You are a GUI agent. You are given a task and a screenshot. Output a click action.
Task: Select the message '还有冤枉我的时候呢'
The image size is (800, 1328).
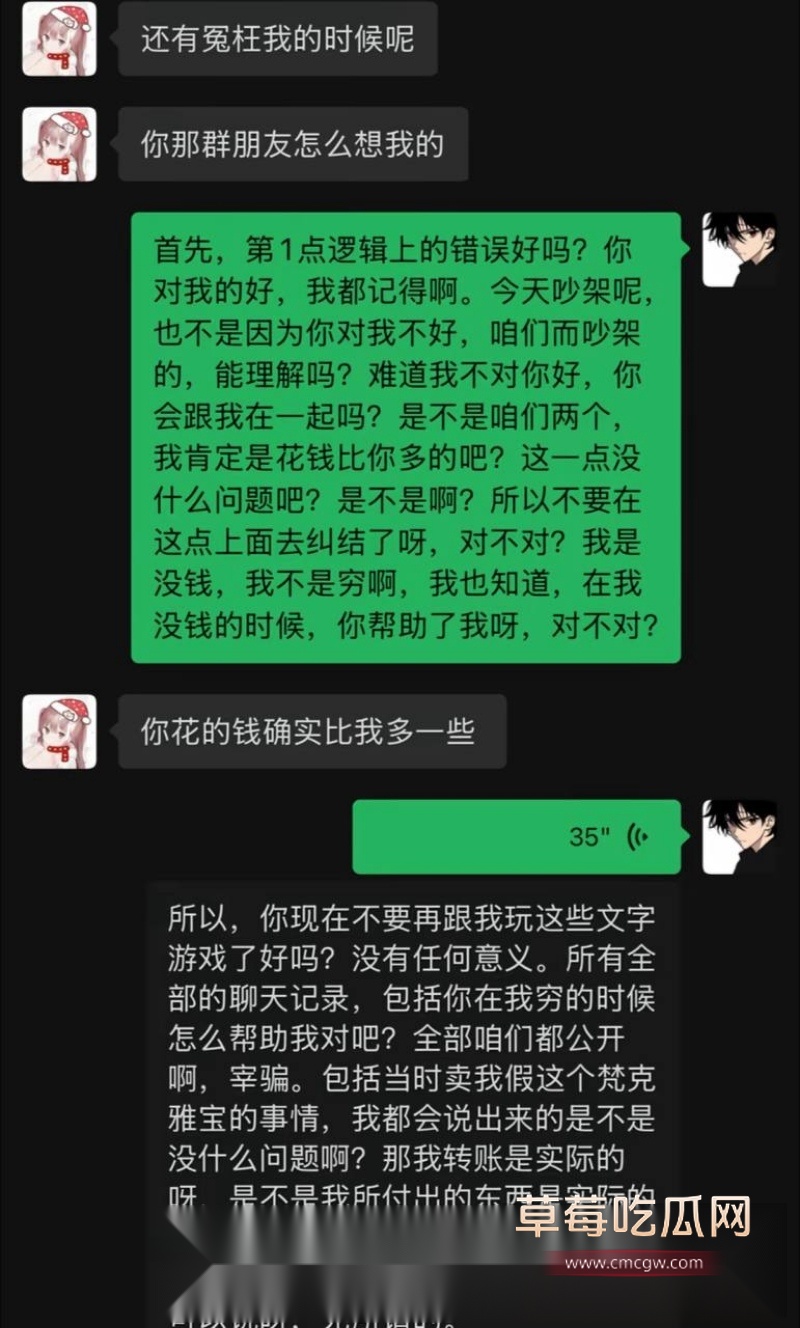[x=278, y=41]
